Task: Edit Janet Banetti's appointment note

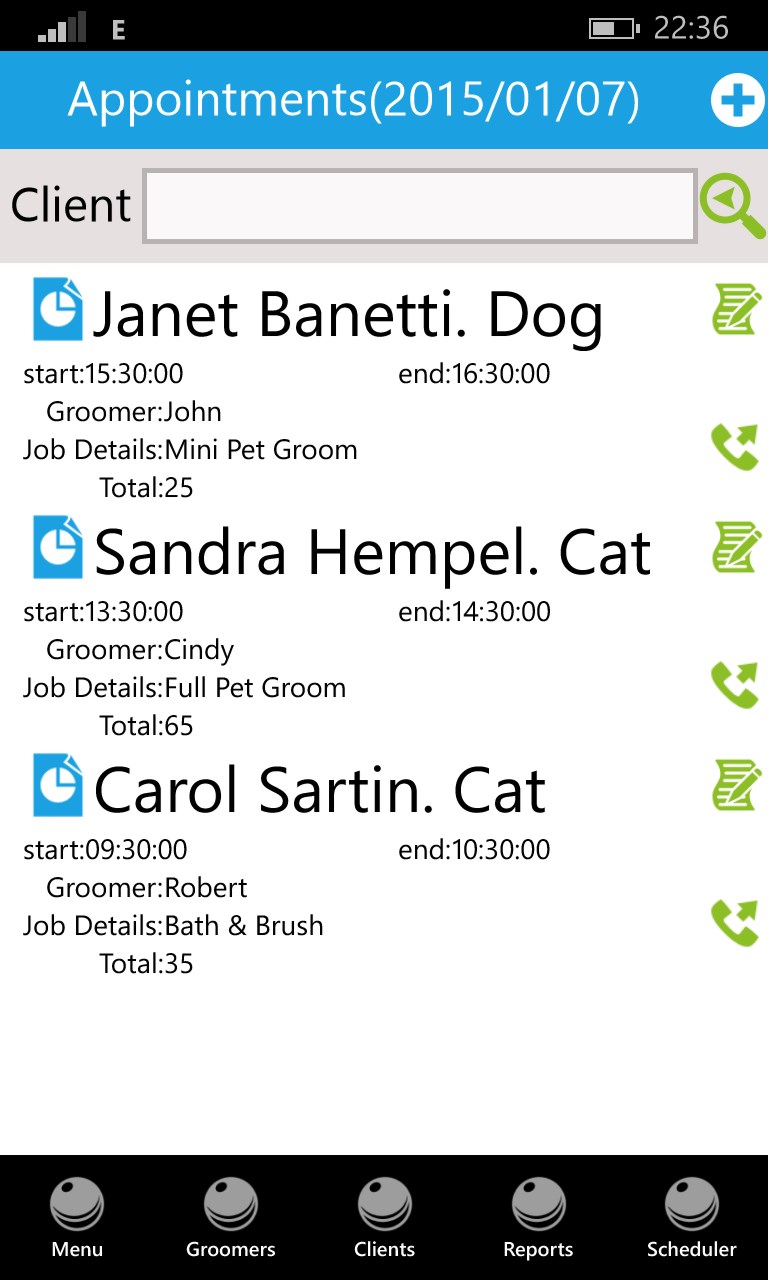Action: [736, 309]
